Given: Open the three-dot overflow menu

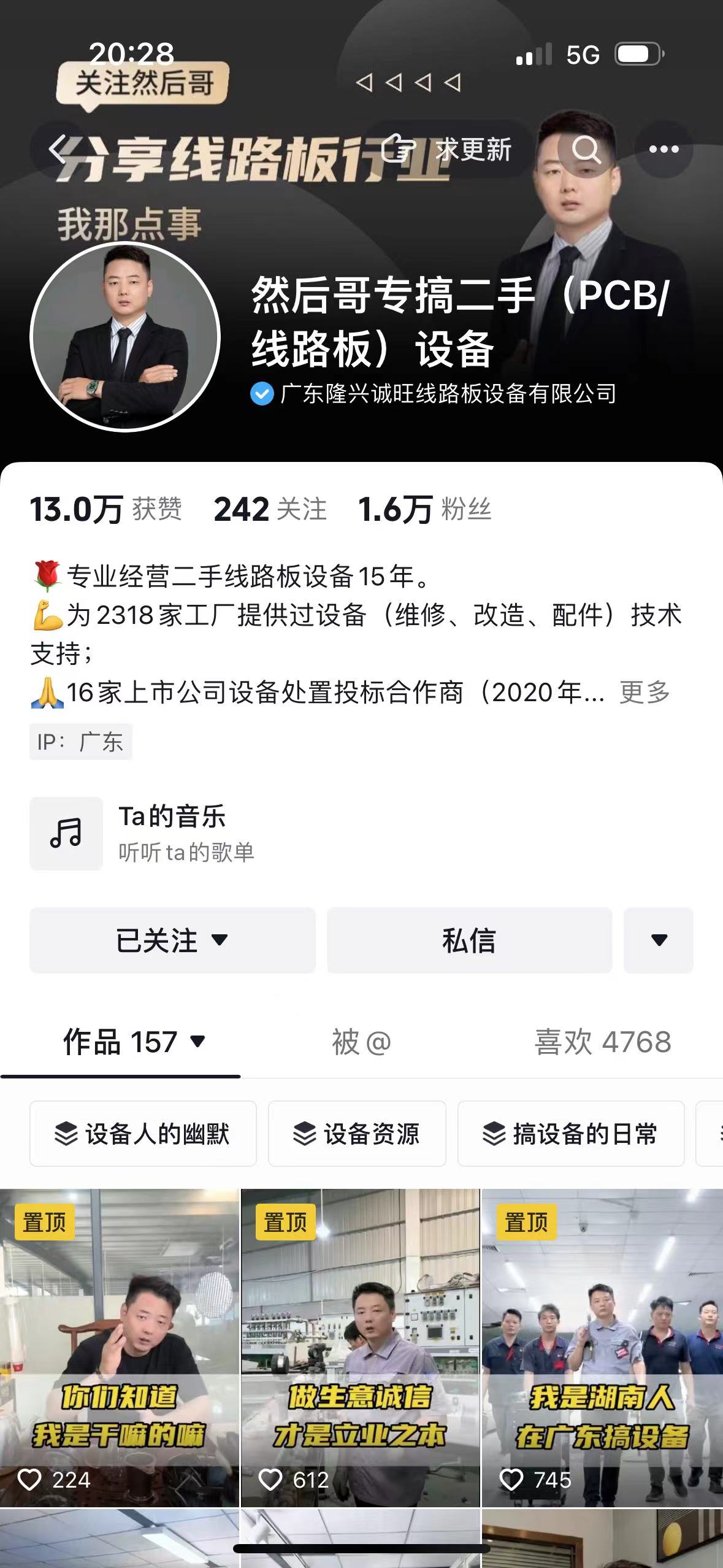Looking at the screenshot, I should (x=664, y=149).
